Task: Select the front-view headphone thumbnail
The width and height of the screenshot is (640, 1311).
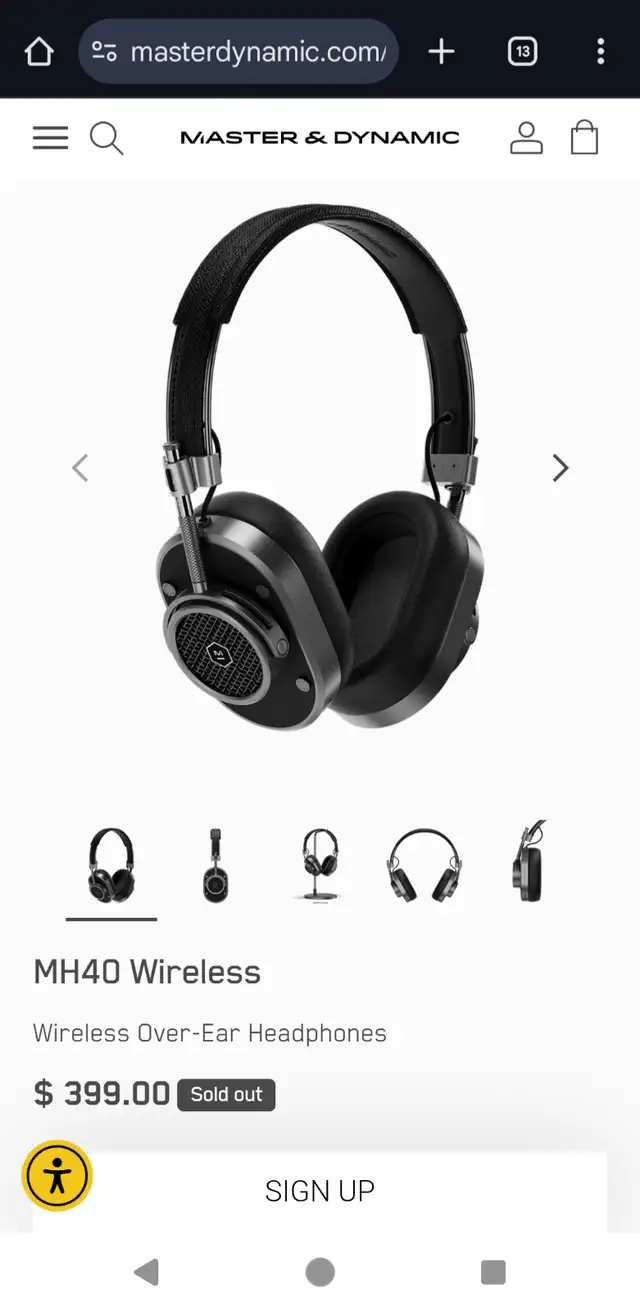Action: pyautogui.click(x=424, y=865)
